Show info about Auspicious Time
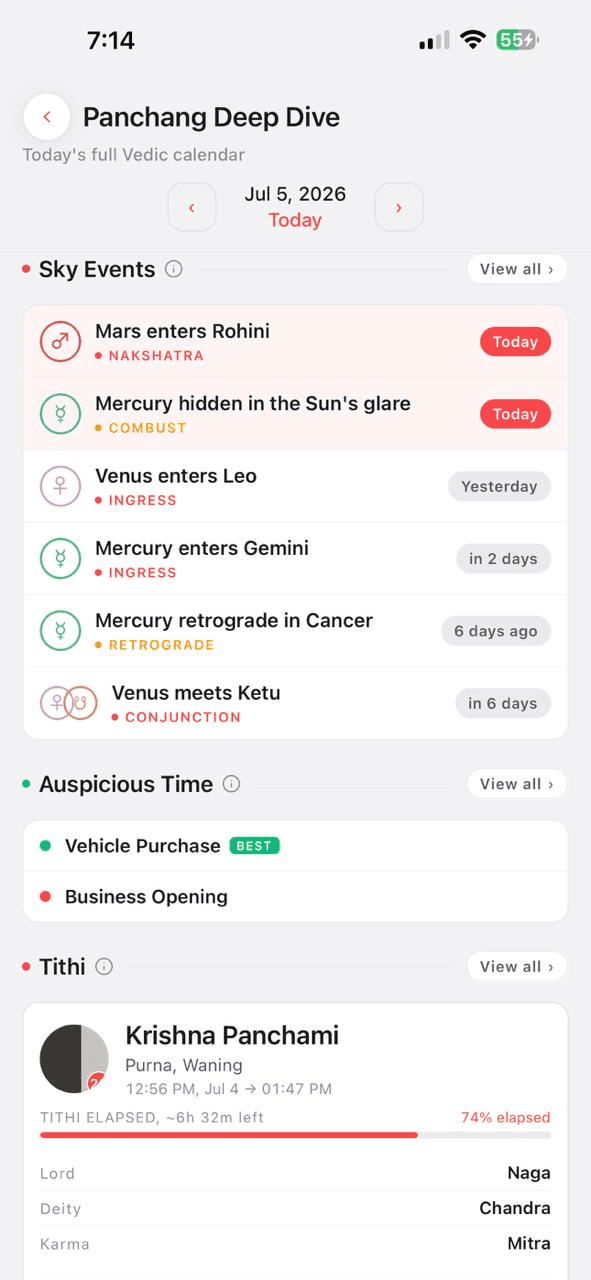 tap(231, 784)
